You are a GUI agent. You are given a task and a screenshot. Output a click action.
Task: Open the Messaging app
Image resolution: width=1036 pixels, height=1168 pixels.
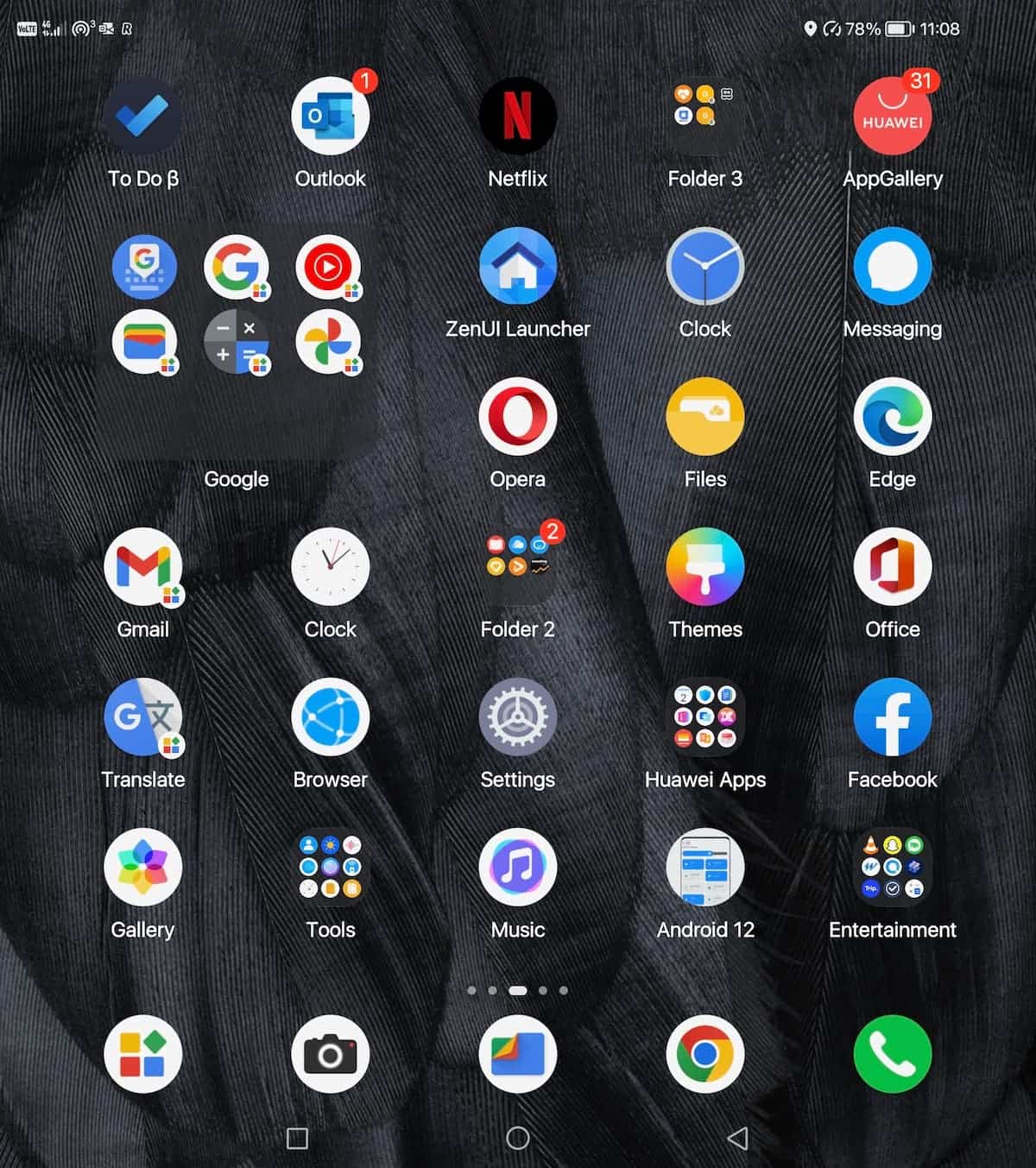click(892, 267)
